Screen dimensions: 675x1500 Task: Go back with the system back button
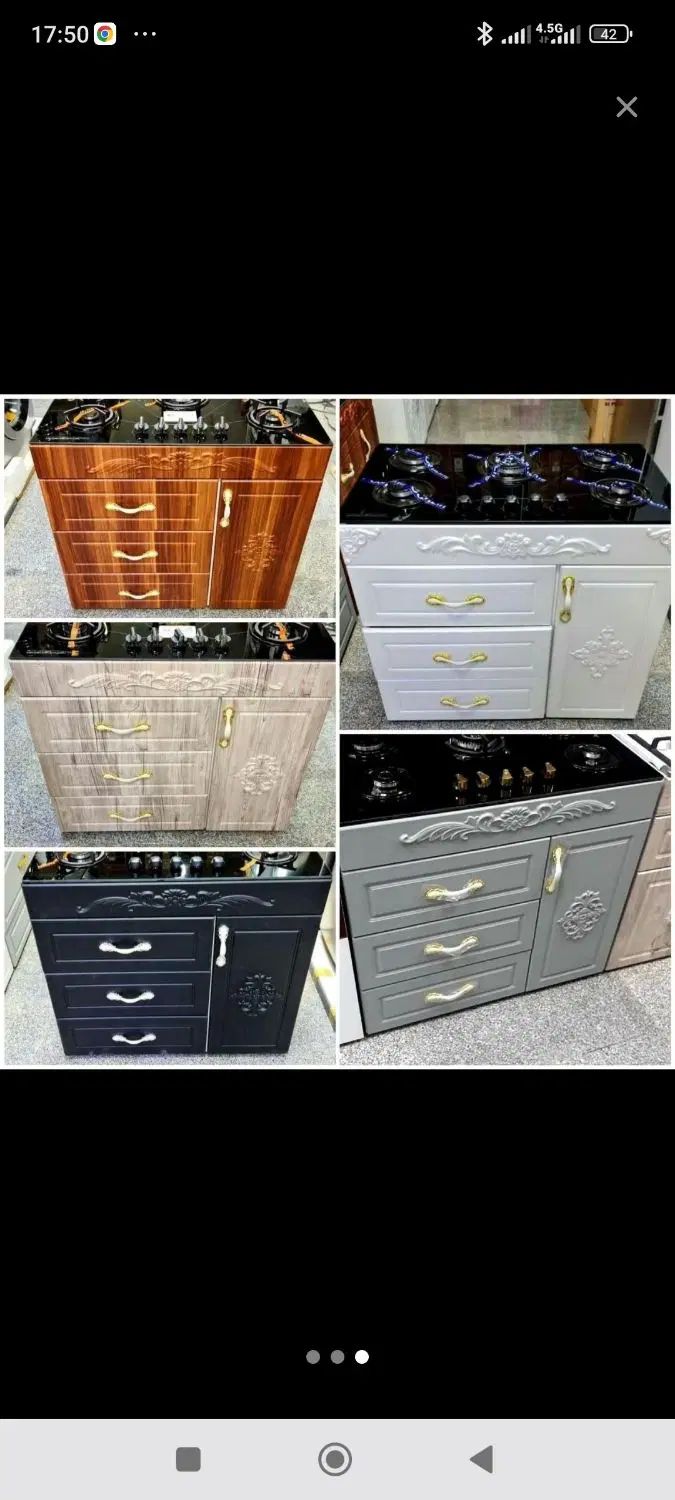click(482, 1459)
